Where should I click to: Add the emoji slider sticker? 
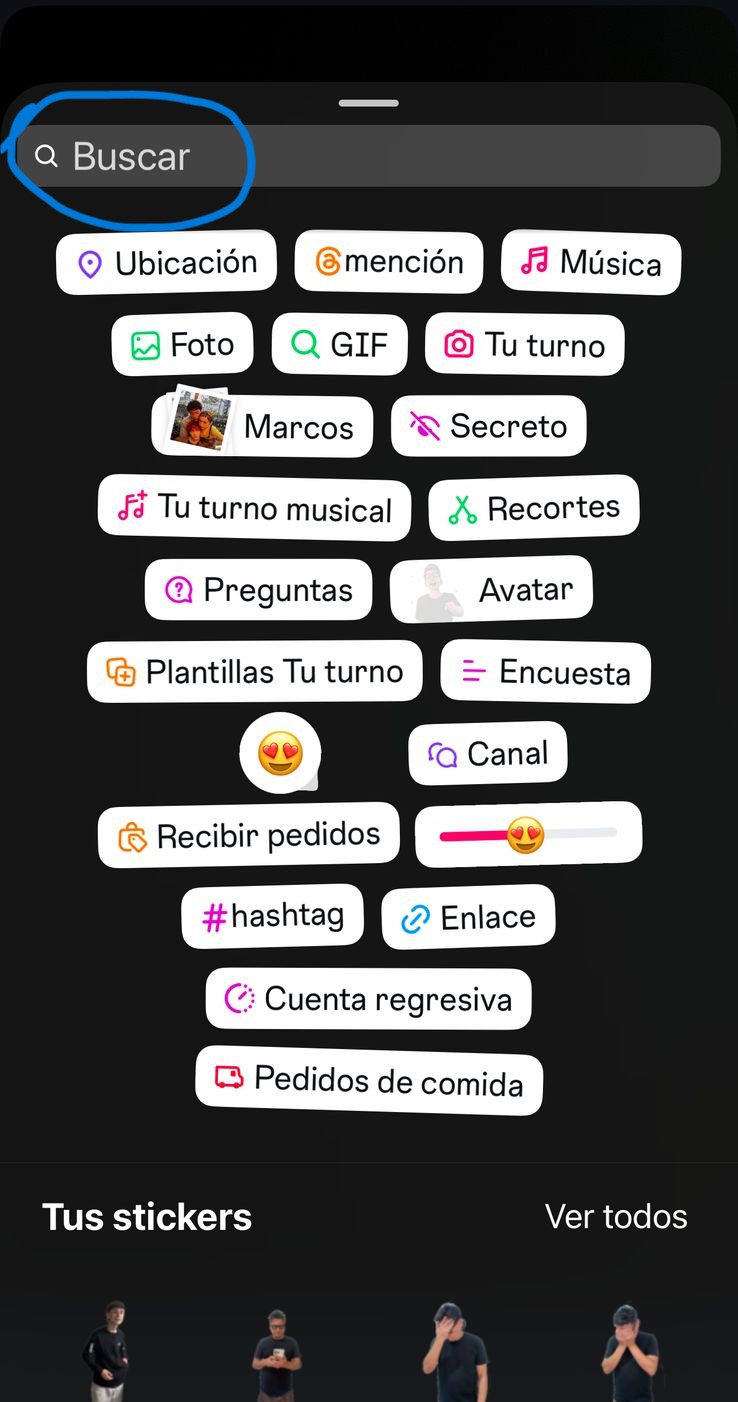(528, 834)
